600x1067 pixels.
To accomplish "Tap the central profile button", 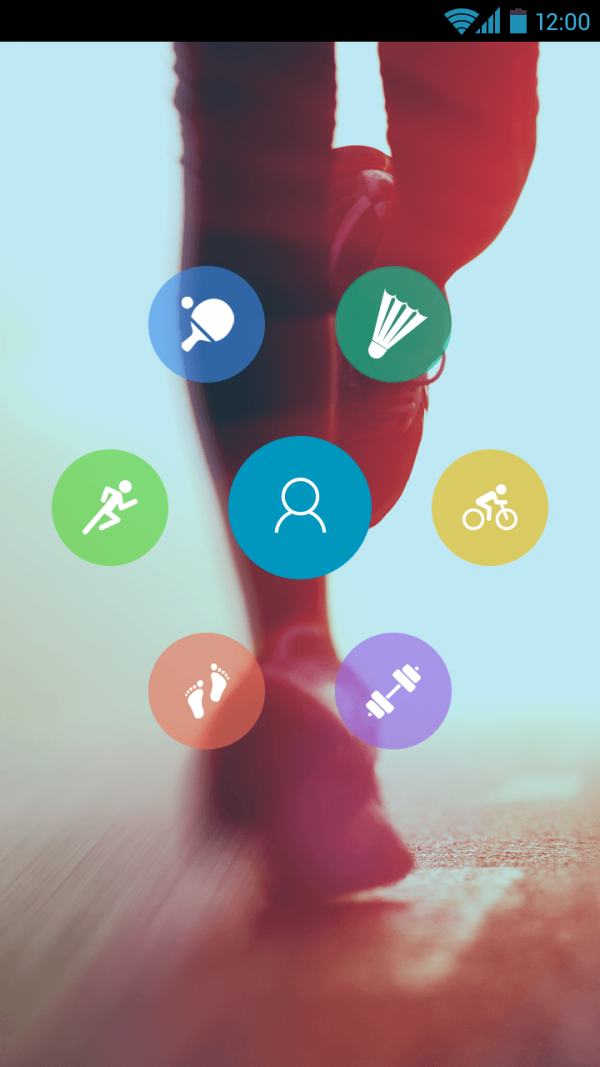I will point(300,507).
